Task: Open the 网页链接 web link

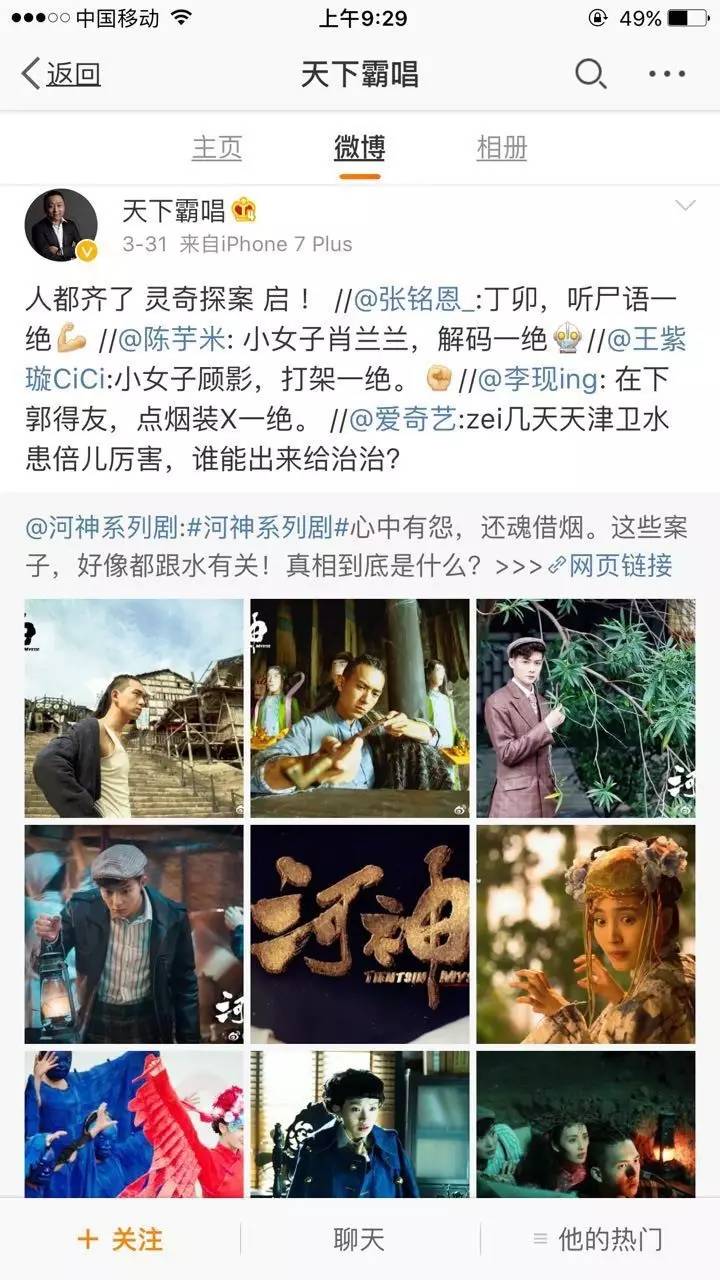Action: (x=610, y=566)
